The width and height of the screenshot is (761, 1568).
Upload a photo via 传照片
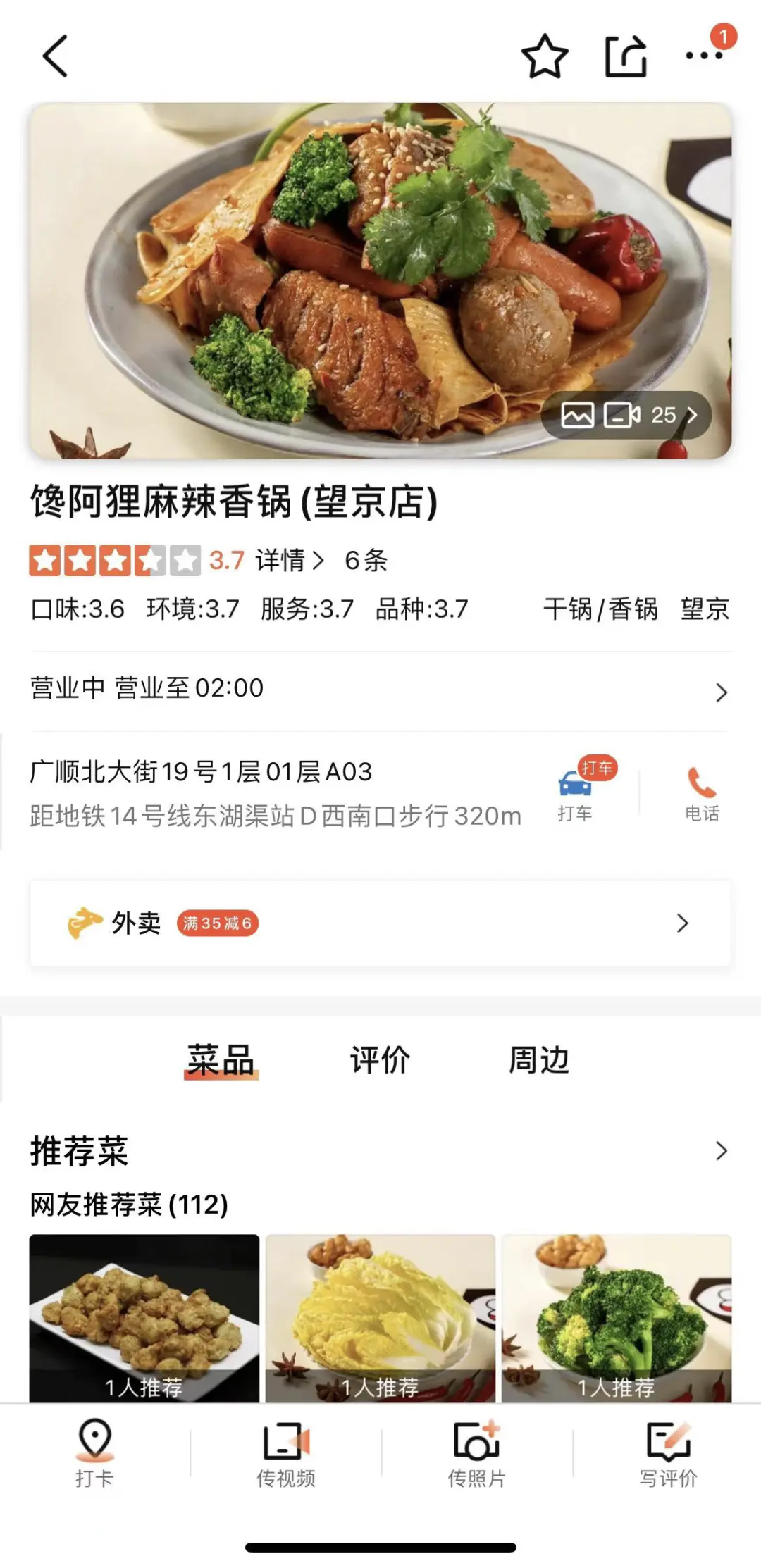[477, 1452]
